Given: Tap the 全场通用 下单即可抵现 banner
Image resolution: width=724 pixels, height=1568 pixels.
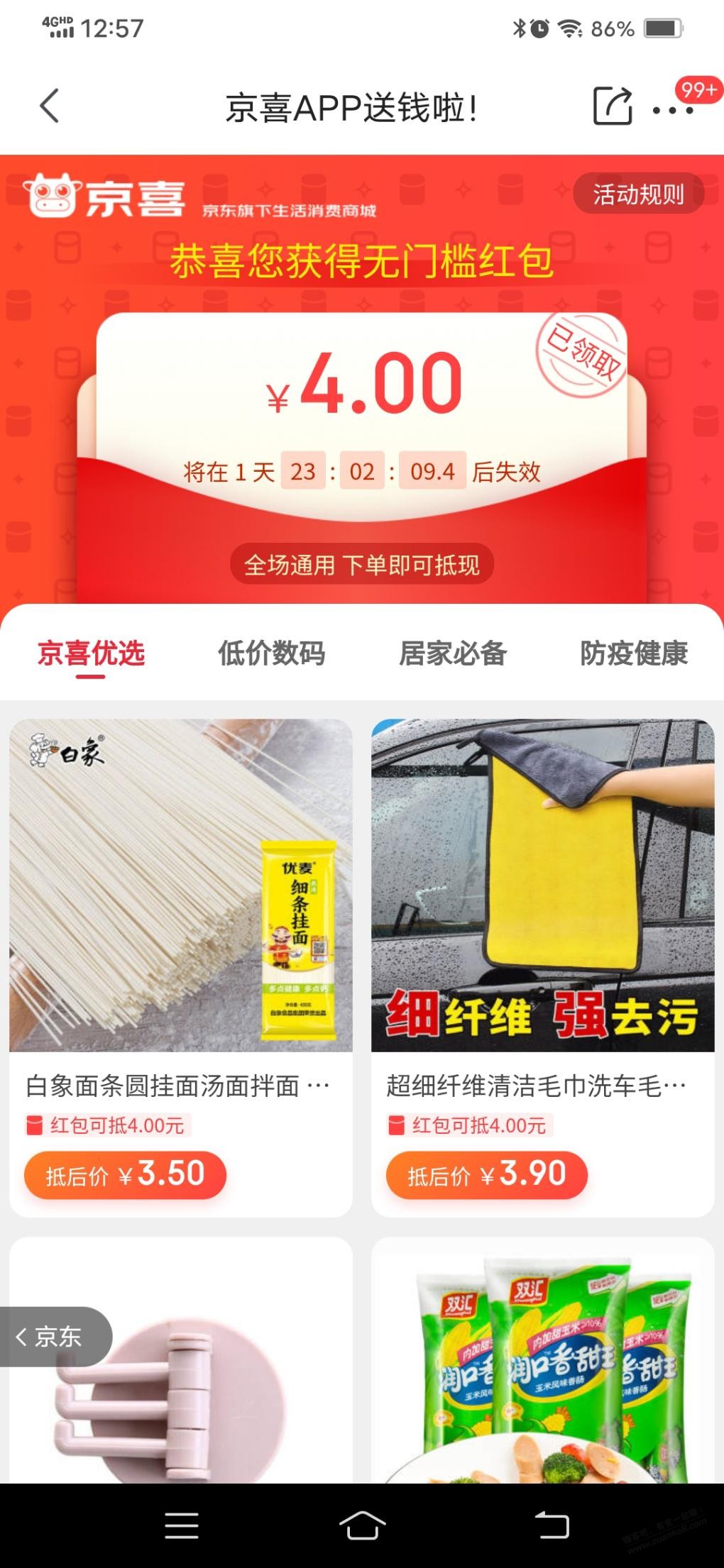Looking at the screenshot, I should pos(361,565).
